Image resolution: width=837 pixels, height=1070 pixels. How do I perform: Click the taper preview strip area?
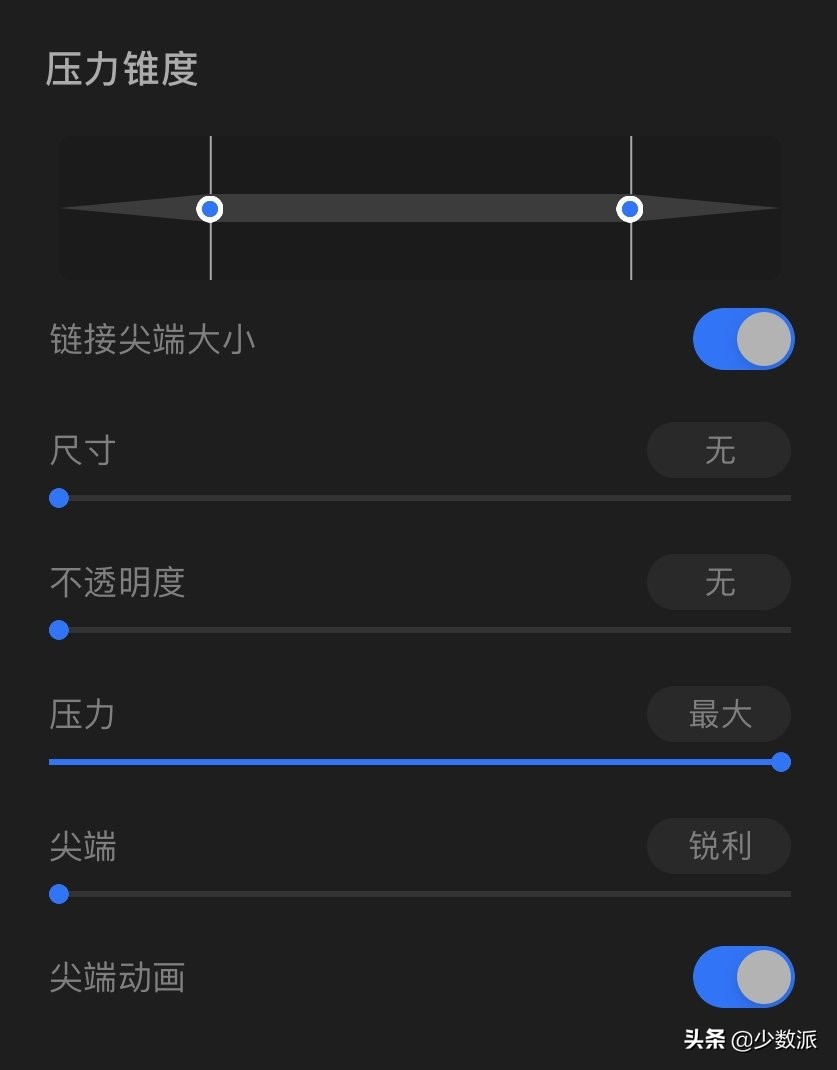pos(418,208)
